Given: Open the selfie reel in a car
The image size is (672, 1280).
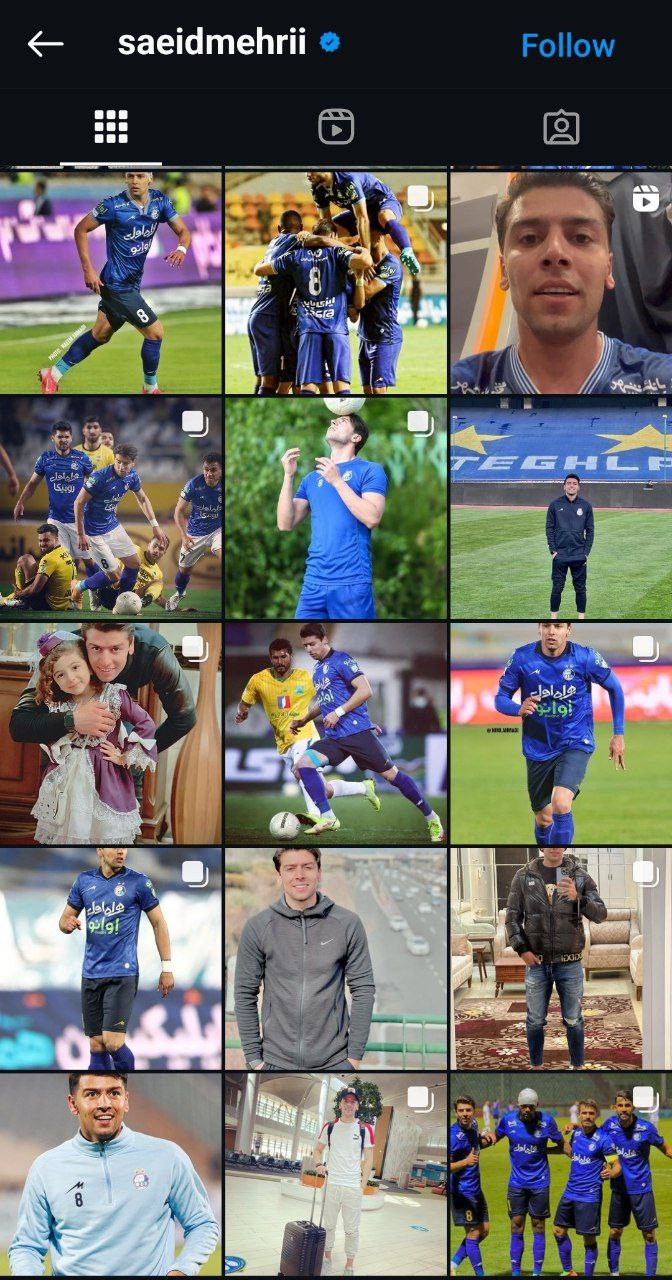Looking at the screenshot, I should 560,282.
